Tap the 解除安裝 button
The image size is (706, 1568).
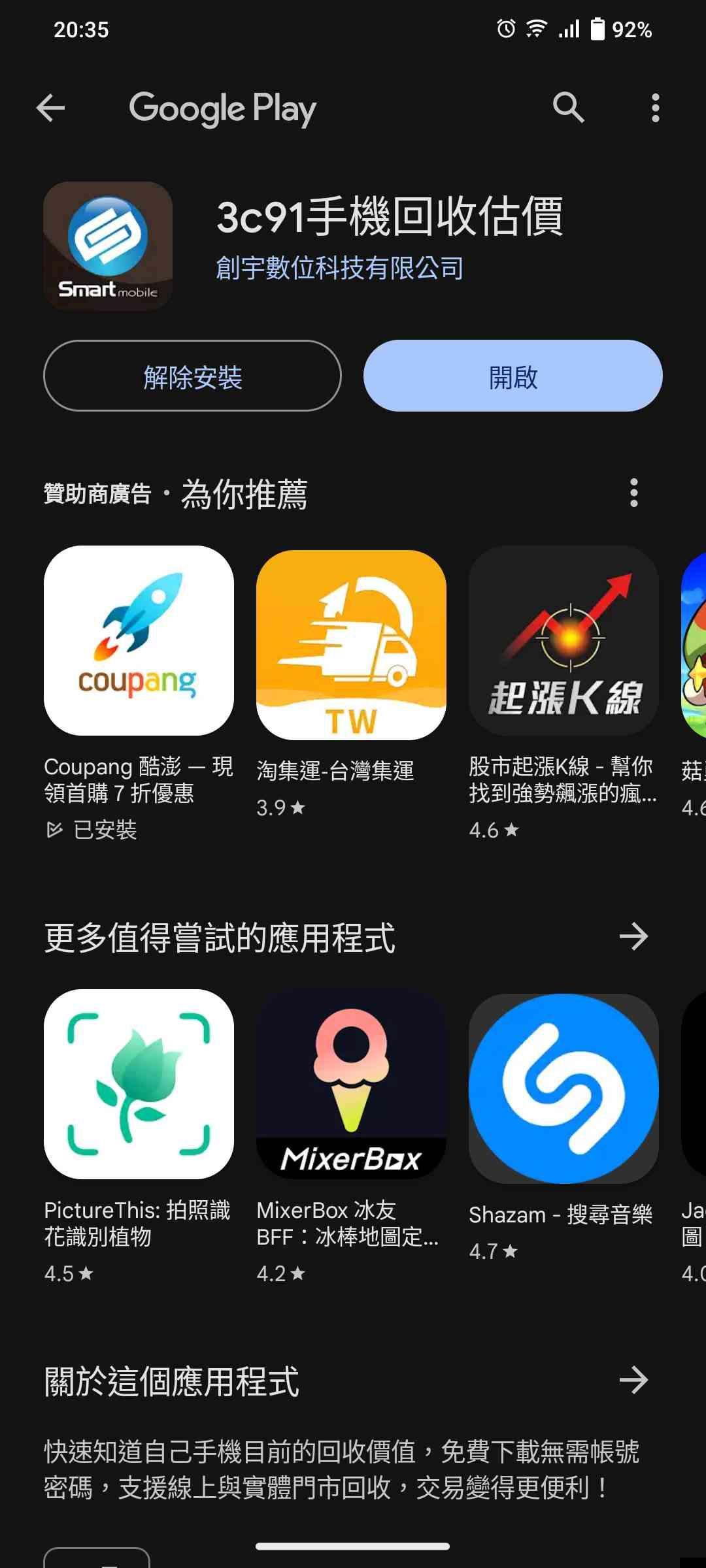[192, 376]
